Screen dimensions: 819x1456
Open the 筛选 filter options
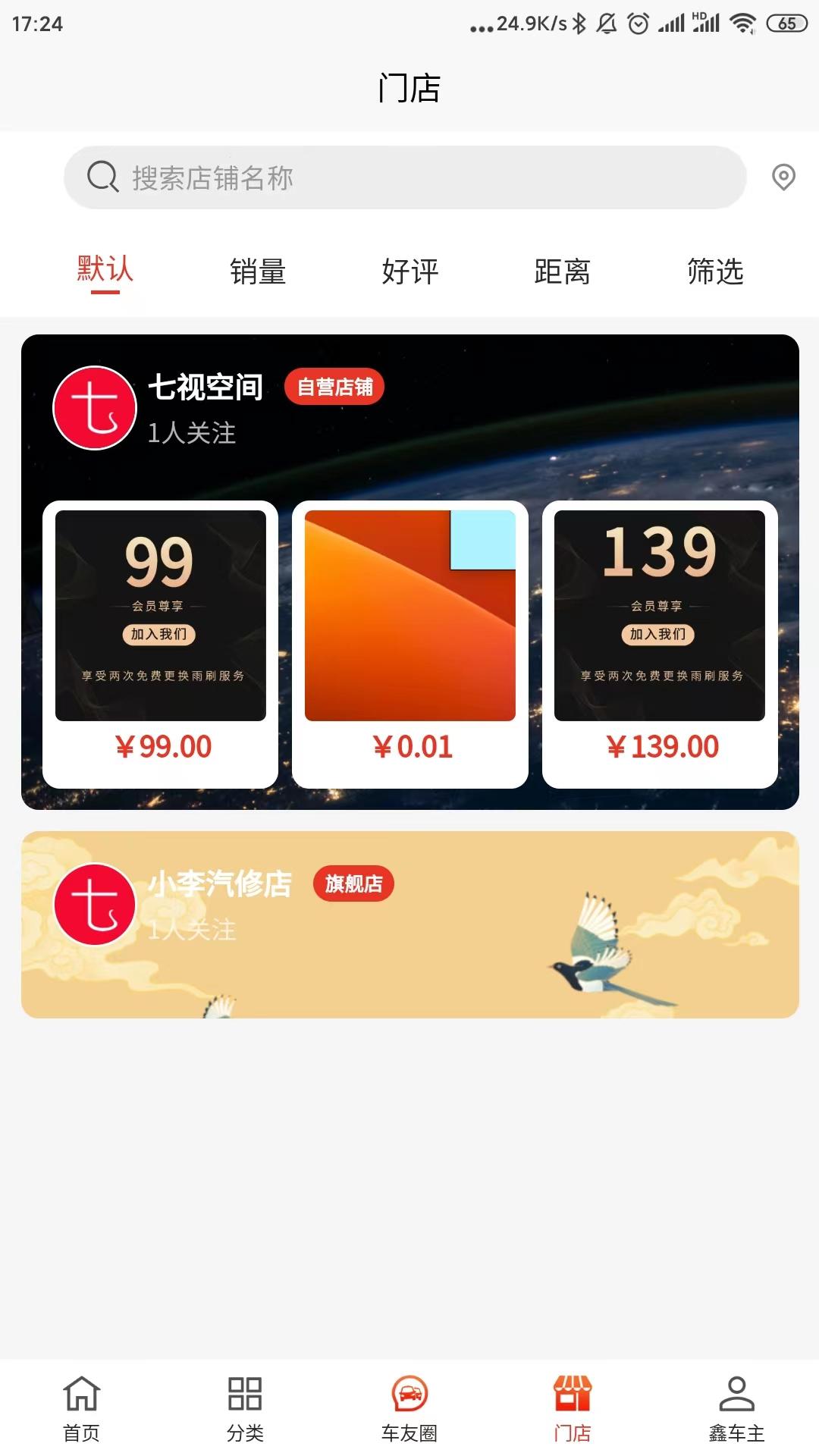(715, 271)
